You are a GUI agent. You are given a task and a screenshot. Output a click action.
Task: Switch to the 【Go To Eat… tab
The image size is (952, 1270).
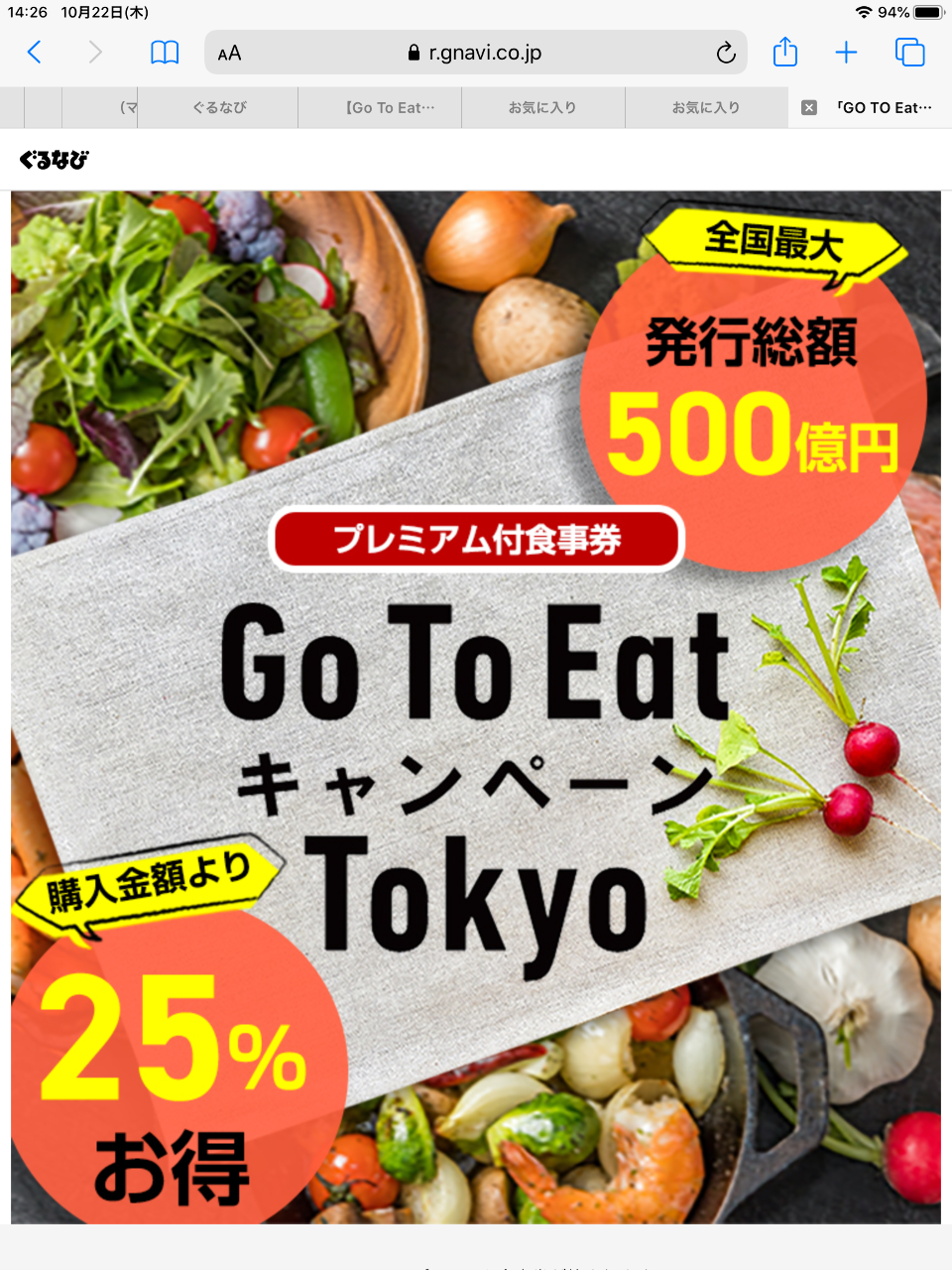pyautogui.click(x=390, y=107)
